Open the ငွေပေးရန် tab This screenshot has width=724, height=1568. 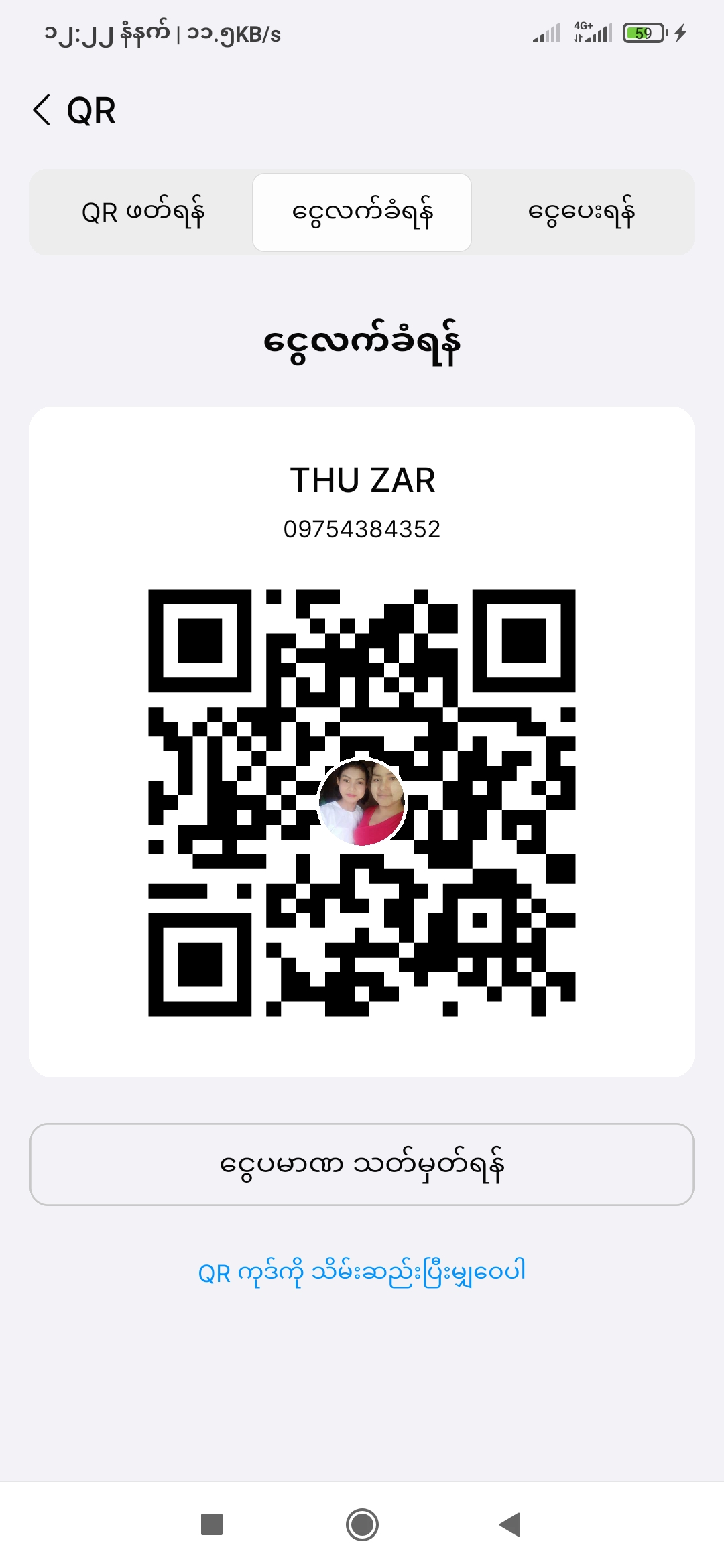point(581,212)
